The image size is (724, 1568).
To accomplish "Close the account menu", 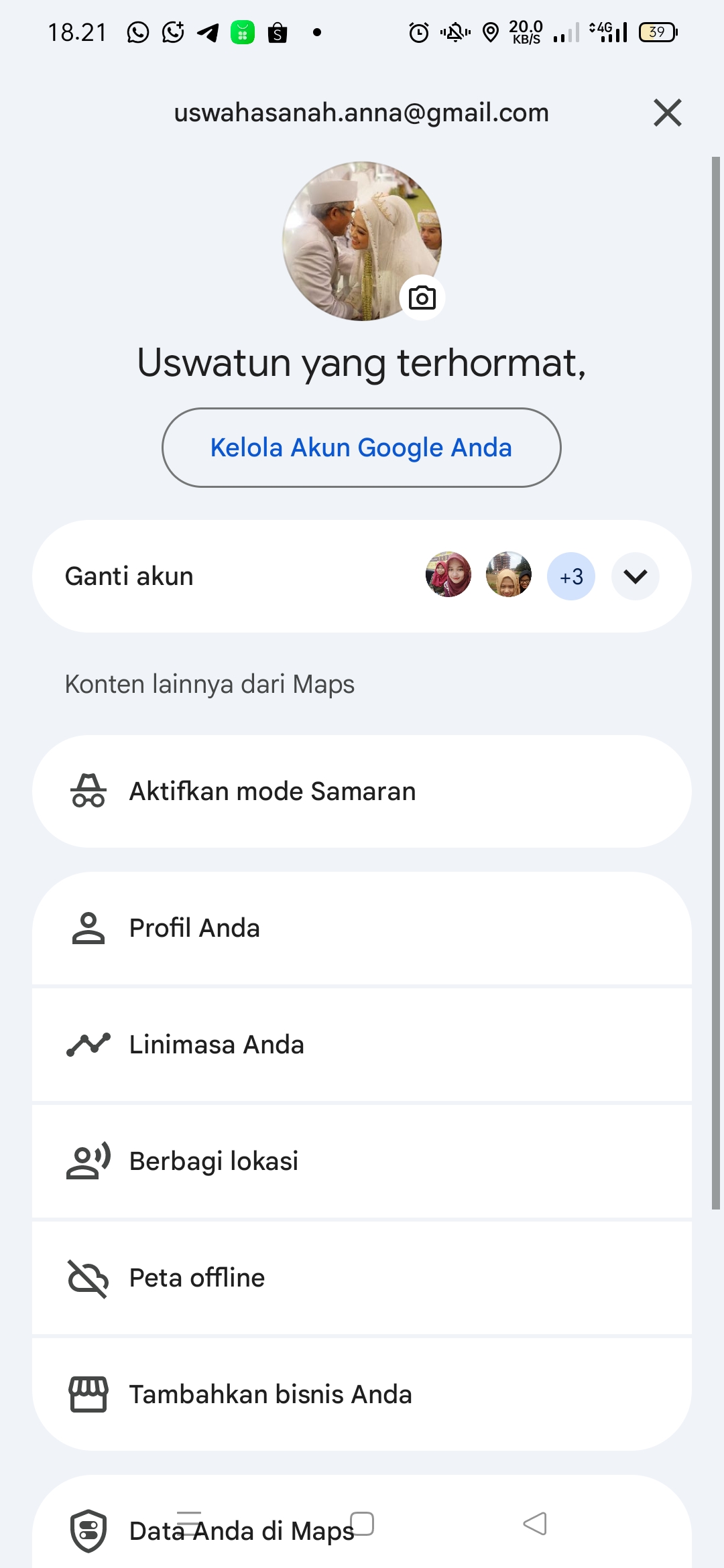I will pyautogui.click(x=667, y=113).
